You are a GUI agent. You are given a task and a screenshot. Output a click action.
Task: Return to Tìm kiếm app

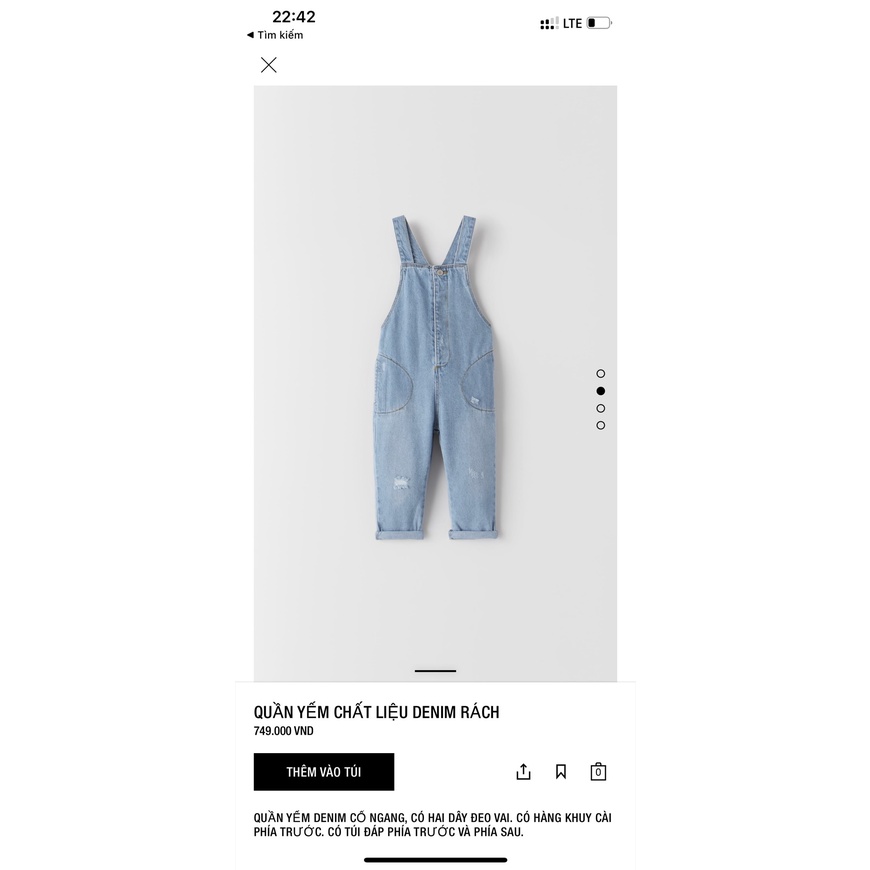pos(275,35)
